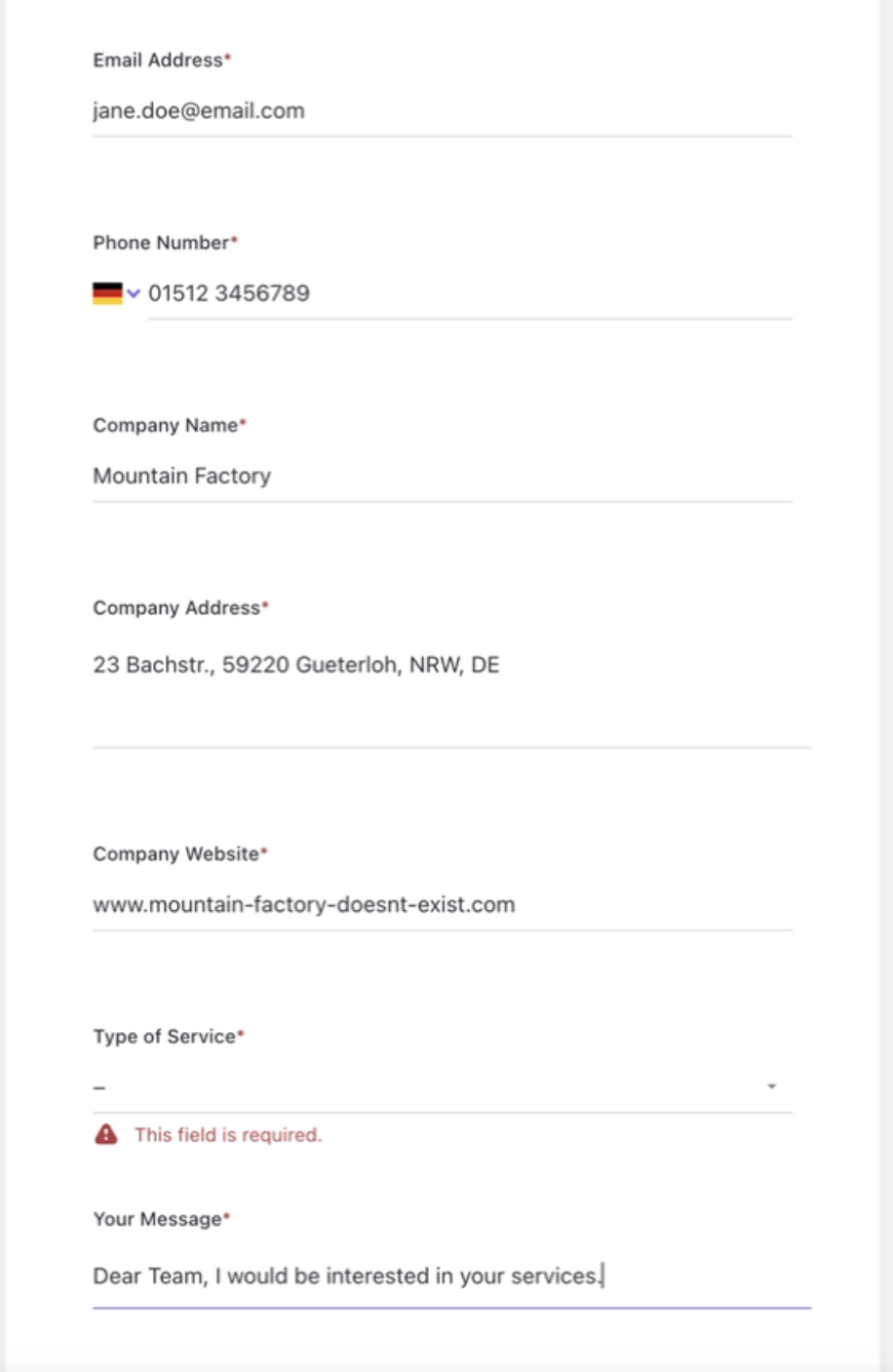
Task: Tap the Phone Number field
Action: (468, 293)
